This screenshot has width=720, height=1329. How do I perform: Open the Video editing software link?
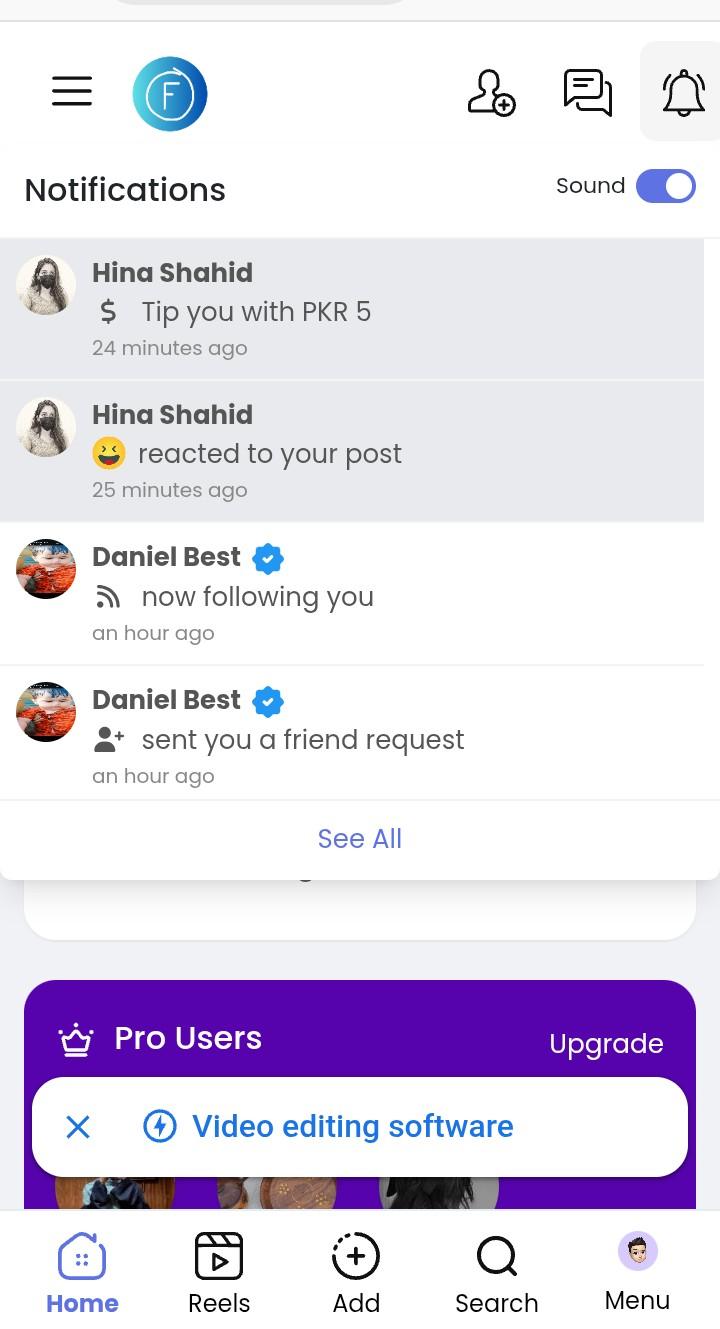coord(352,1127)
